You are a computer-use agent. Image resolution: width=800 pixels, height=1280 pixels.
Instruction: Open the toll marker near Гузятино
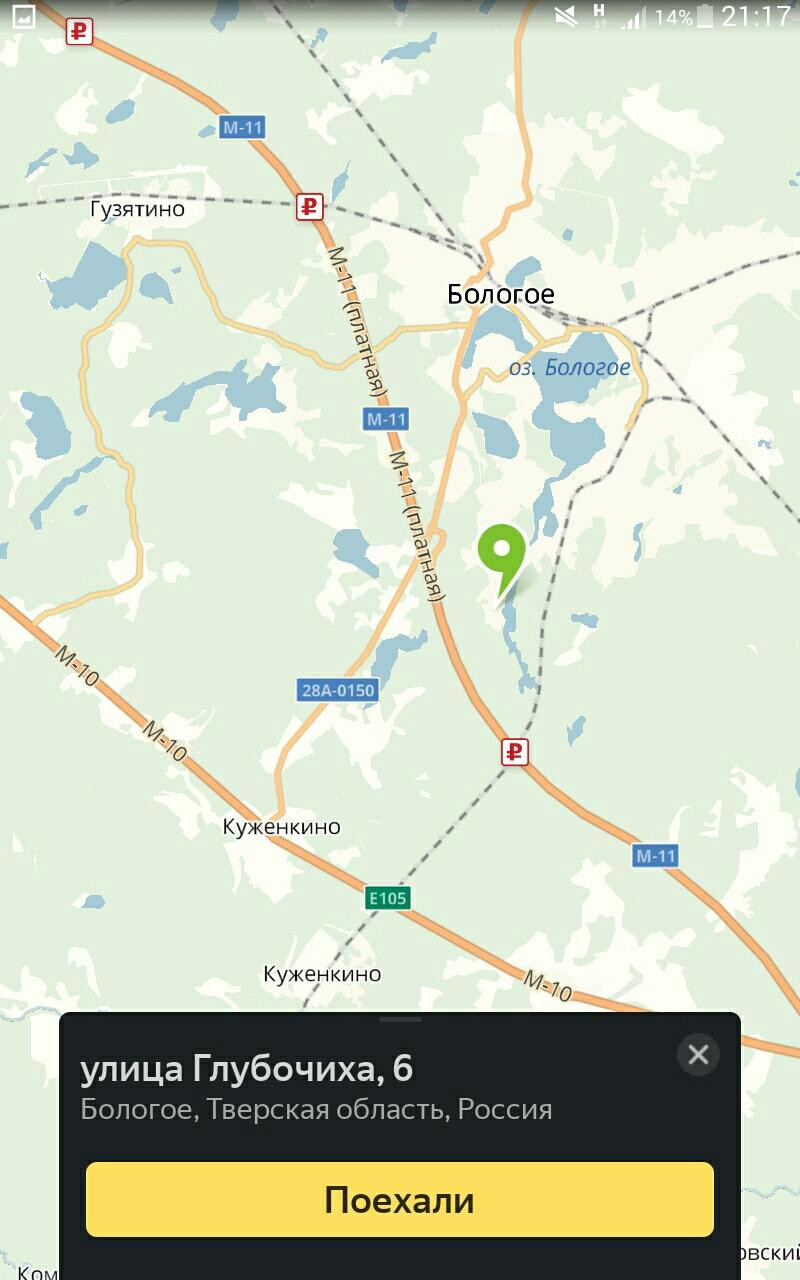pos(310,207)
